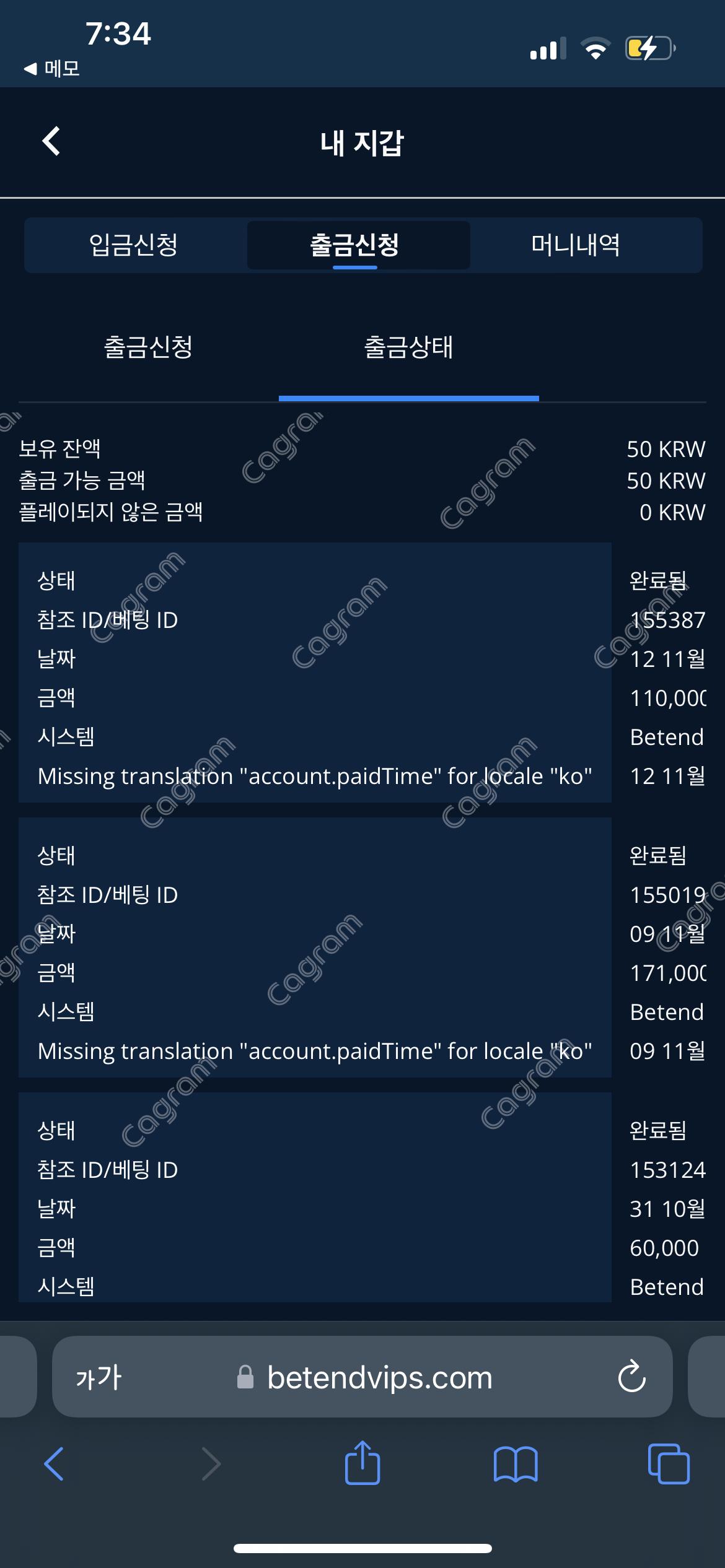Return to the 메모 app
Image resolution: width=725 pixels, height=1568 pixels.
point(52,68)
